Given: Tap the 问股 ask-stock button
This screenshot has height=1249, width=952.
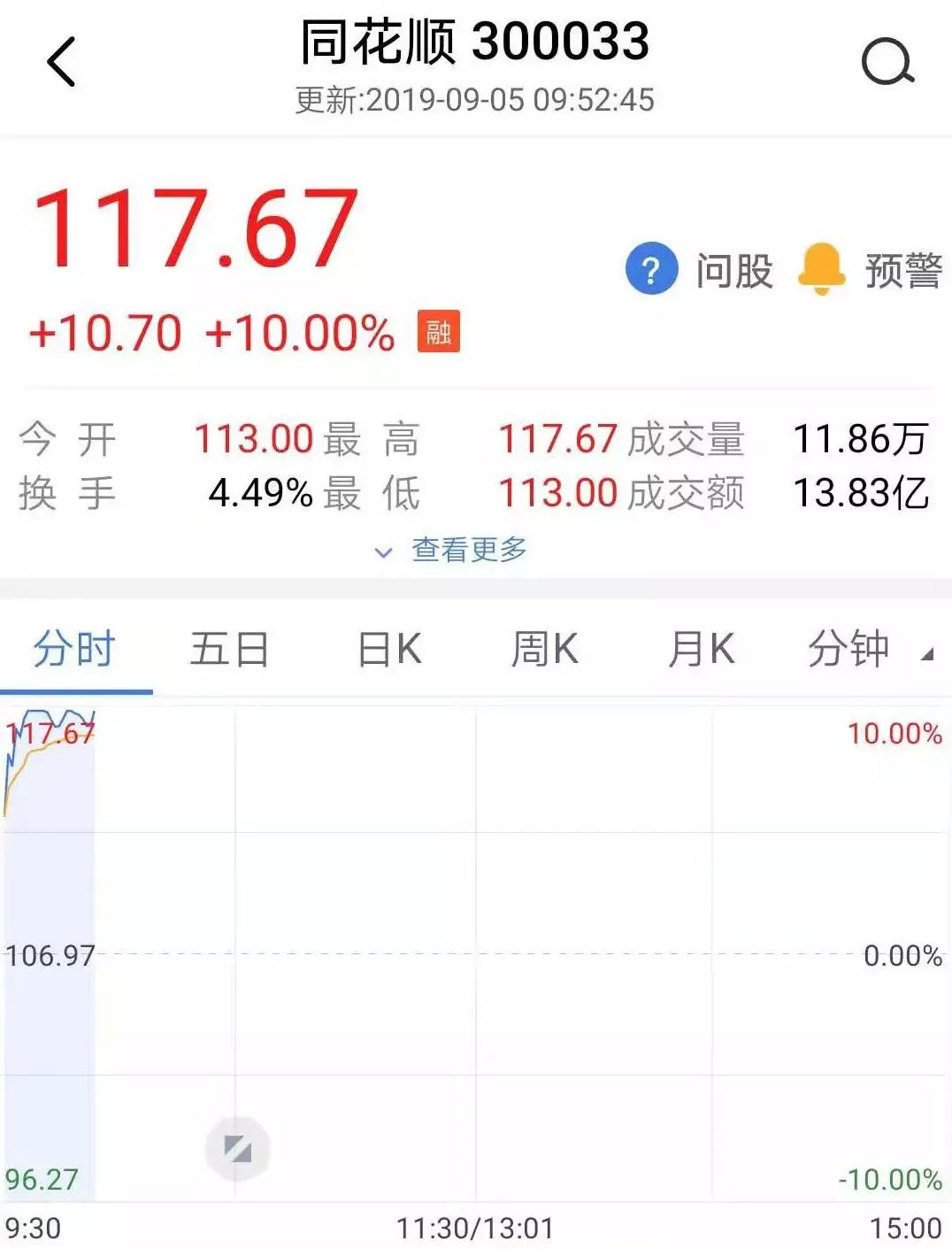Looking at the screenshot, I should [x=701, y=270].
